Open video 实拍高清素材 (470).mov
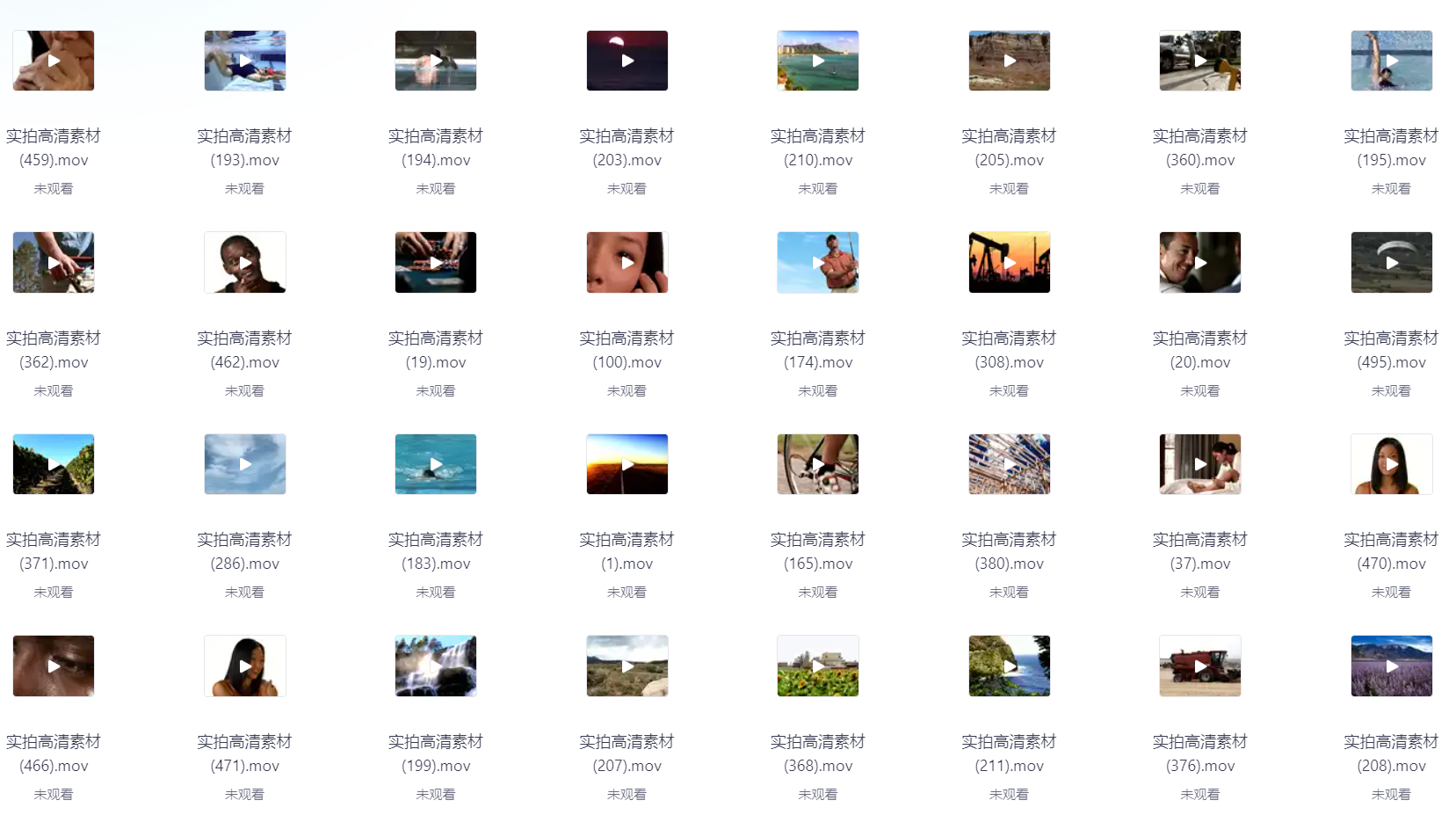 (1392, 464)
